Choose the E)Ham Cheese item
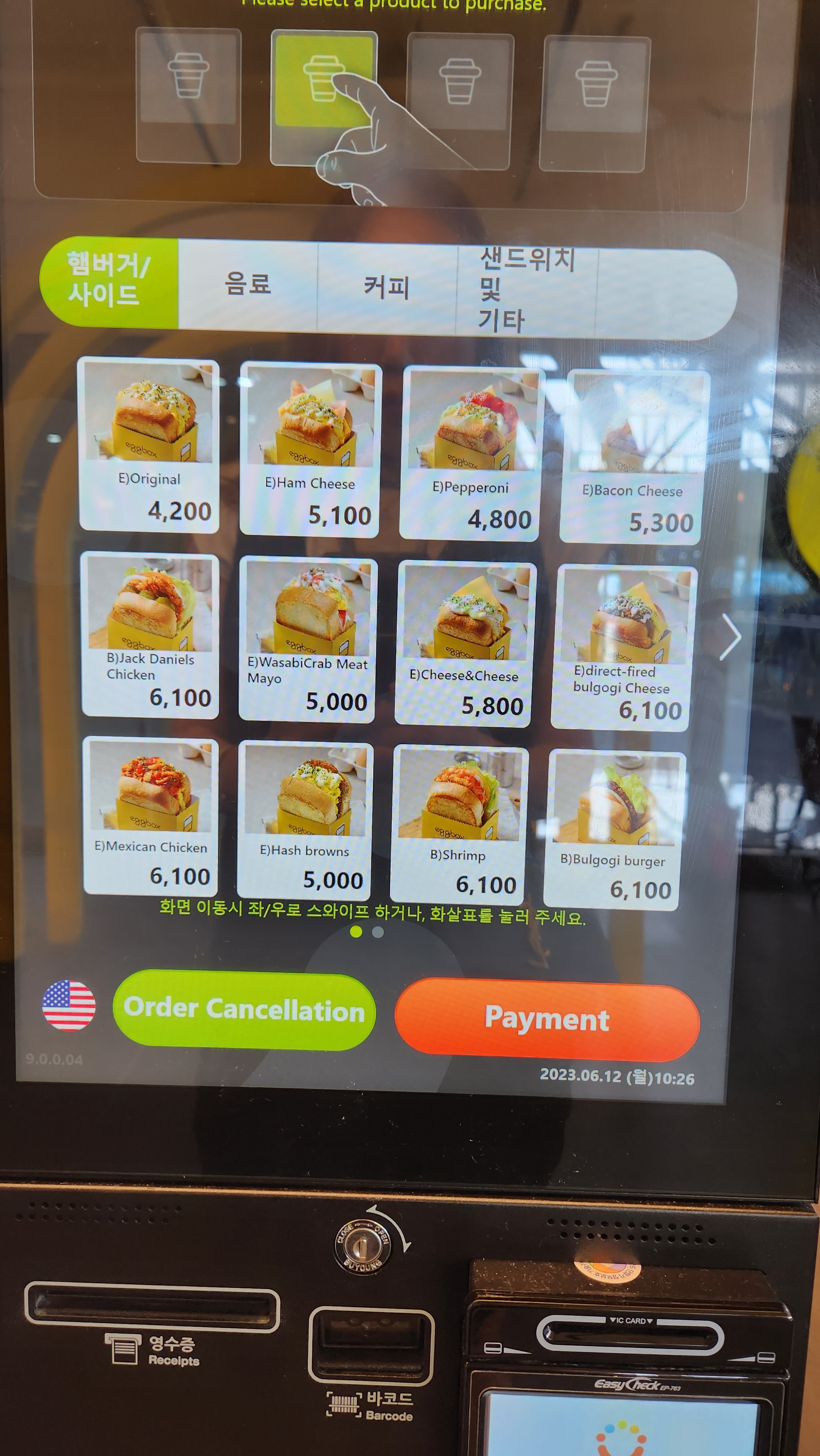Screen dimensions: 820x1456 pyautogui.click(x=310, y=449)
